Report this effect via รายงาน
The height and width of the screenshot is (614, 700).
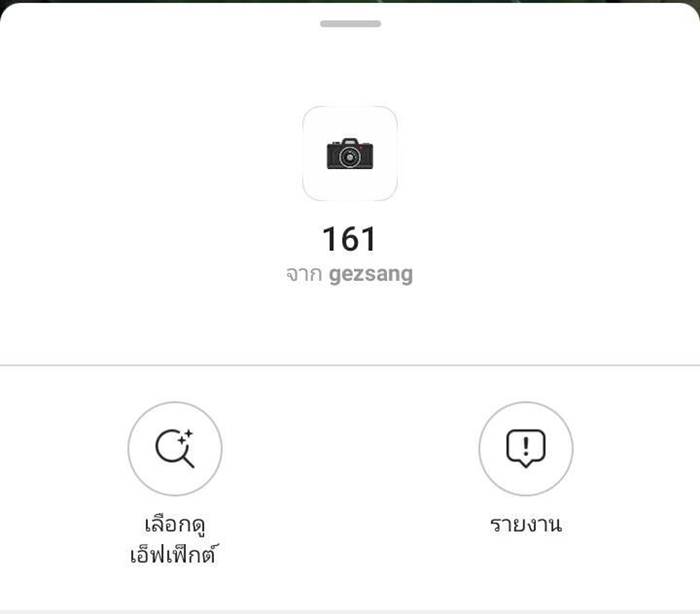pos(525,449)
